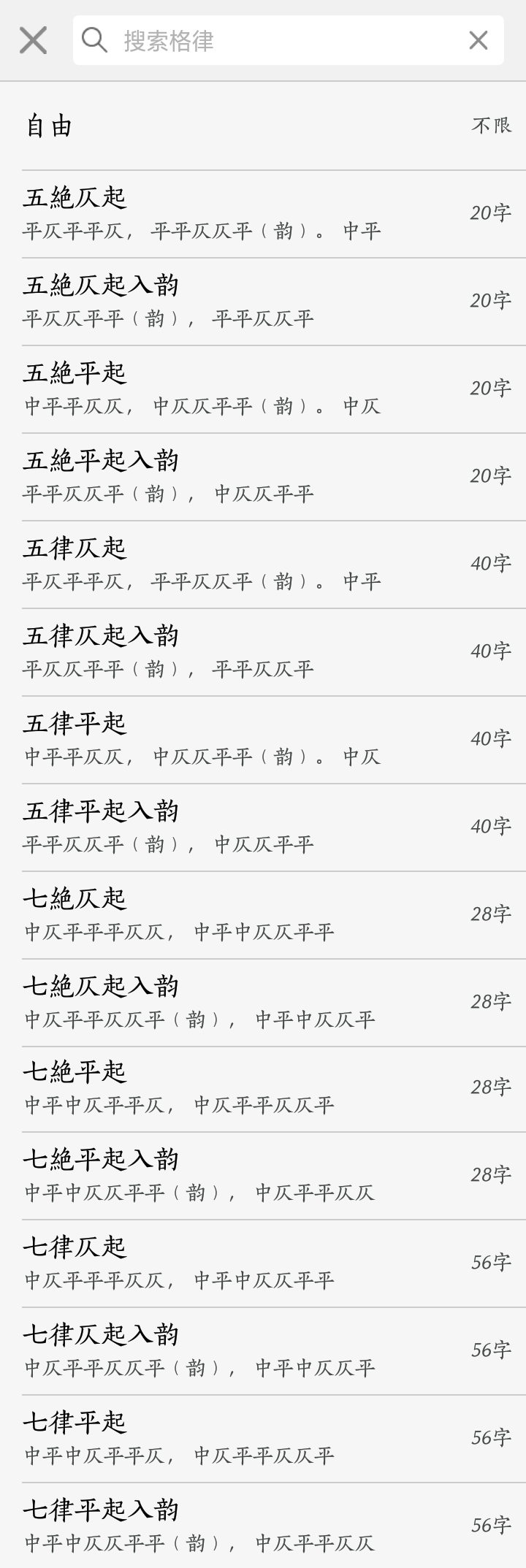Open 五律仄起入韵 format
Image resolution: width=526 pixels, height=1568 pixels.
(263, 651)
